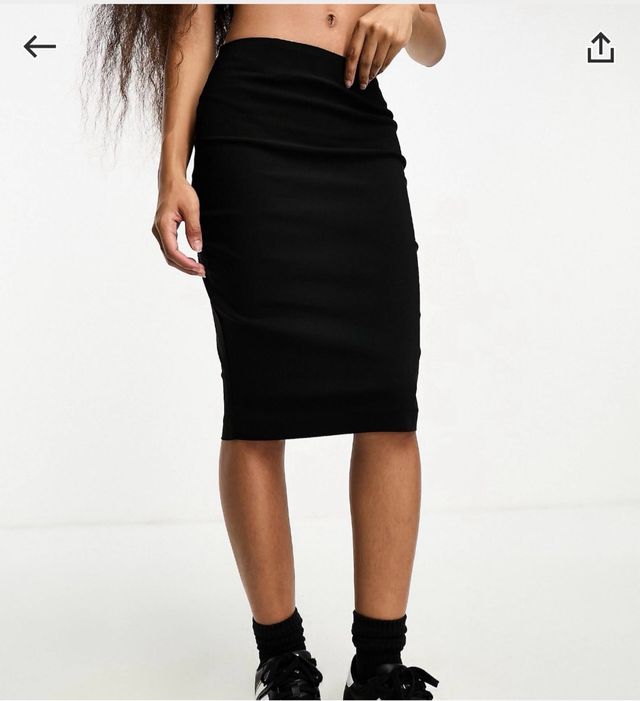Go back using the arrow icon

[40, 46]
